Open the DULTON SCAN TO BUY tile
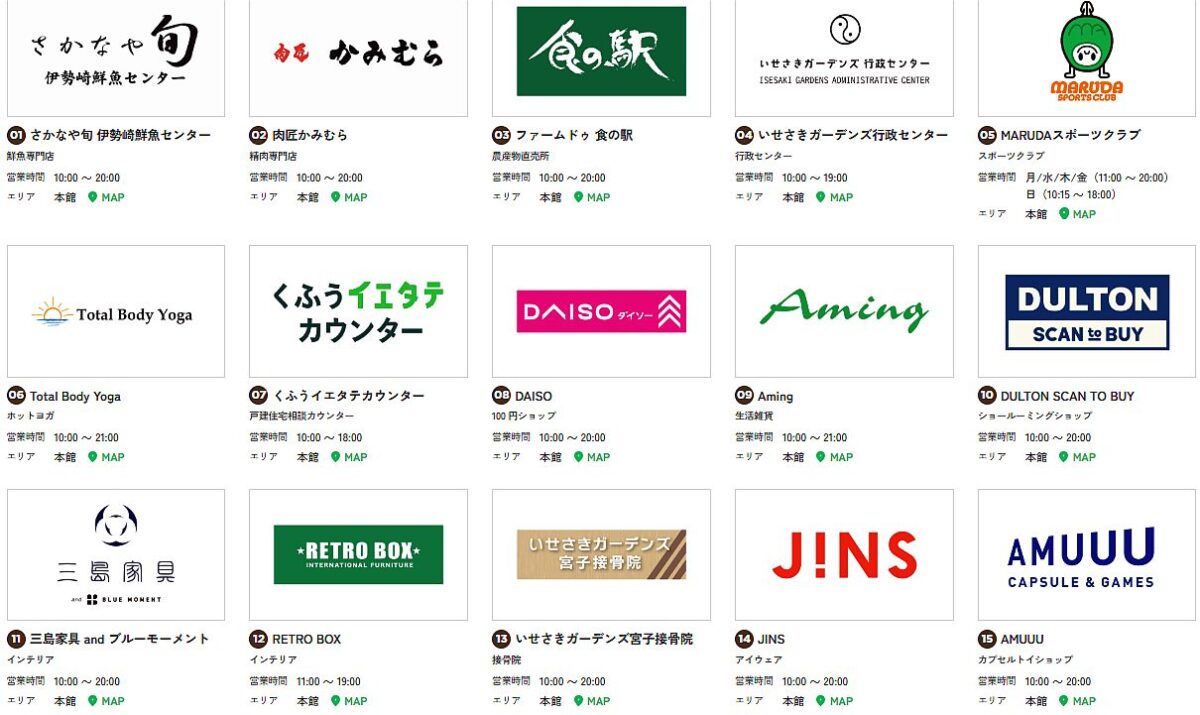 click(1087, 312)
